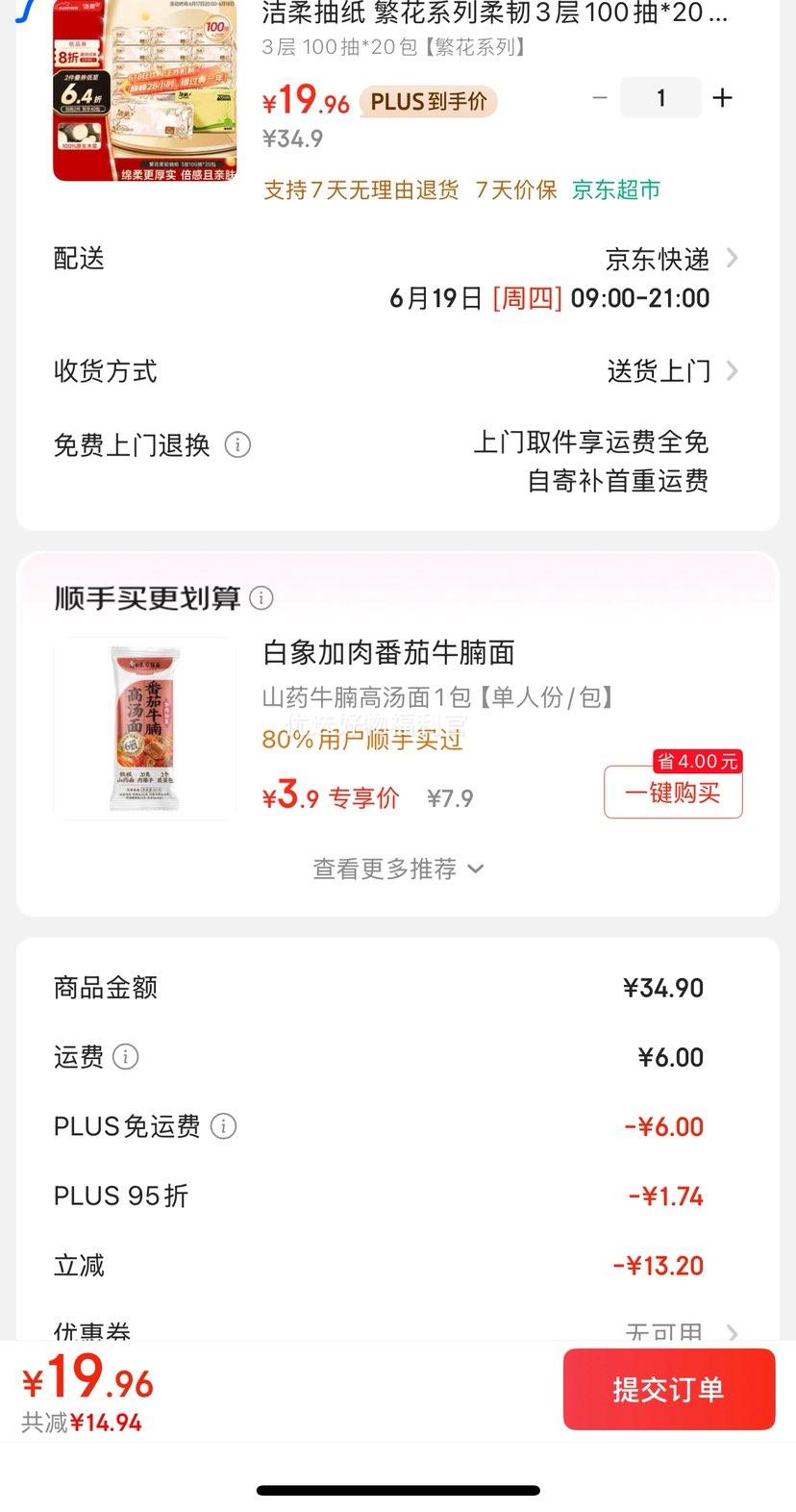Open the 洁柔抽纸 product image
This screenshot has width=796, height=1512.
click(x=144, y=90)
